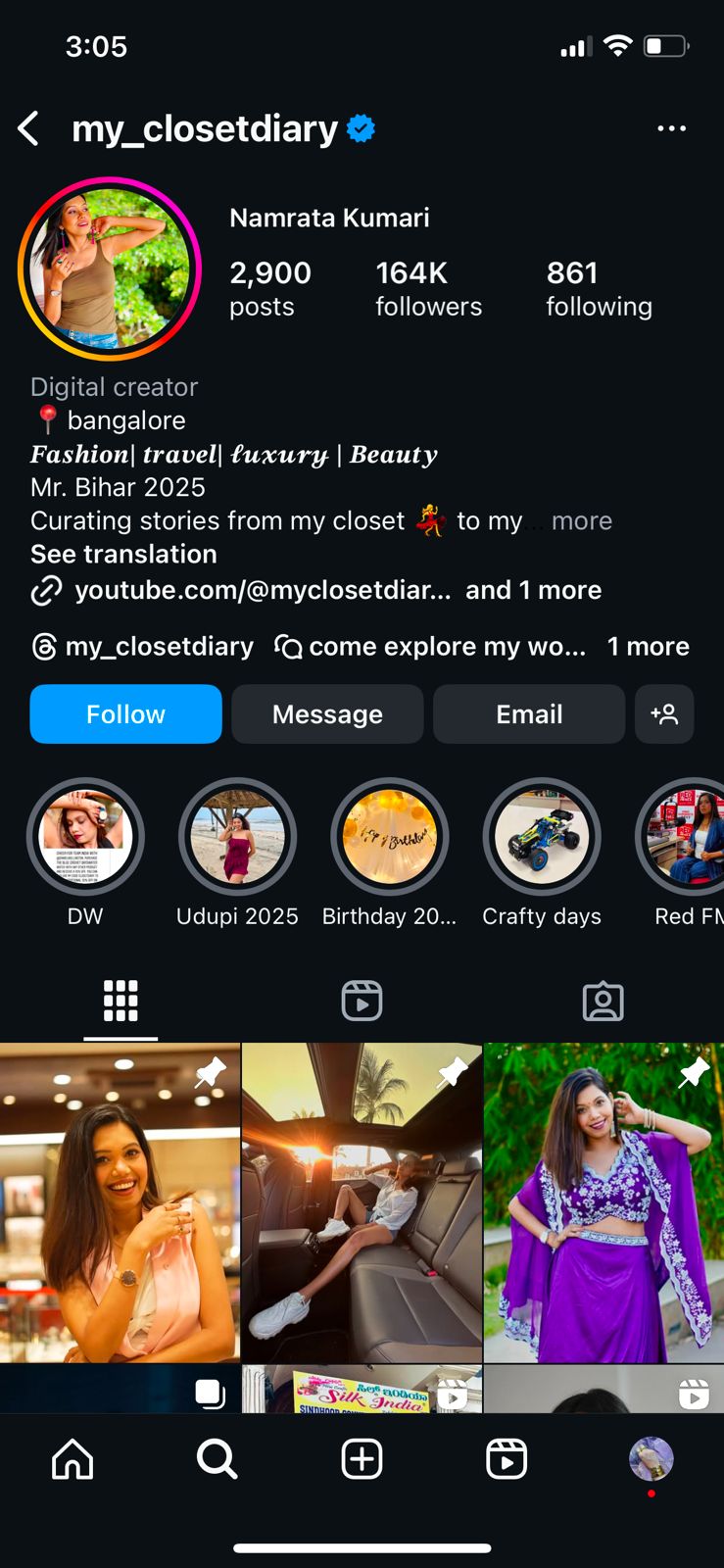The image size is (724, 1568).
Task: Expand the bio with more
Action: (581, 520)
